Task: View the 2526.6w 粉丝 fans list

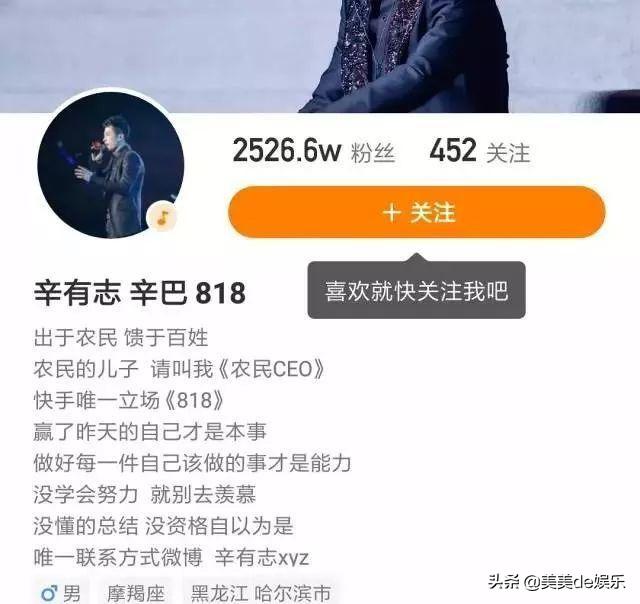Action: (313, 152)
